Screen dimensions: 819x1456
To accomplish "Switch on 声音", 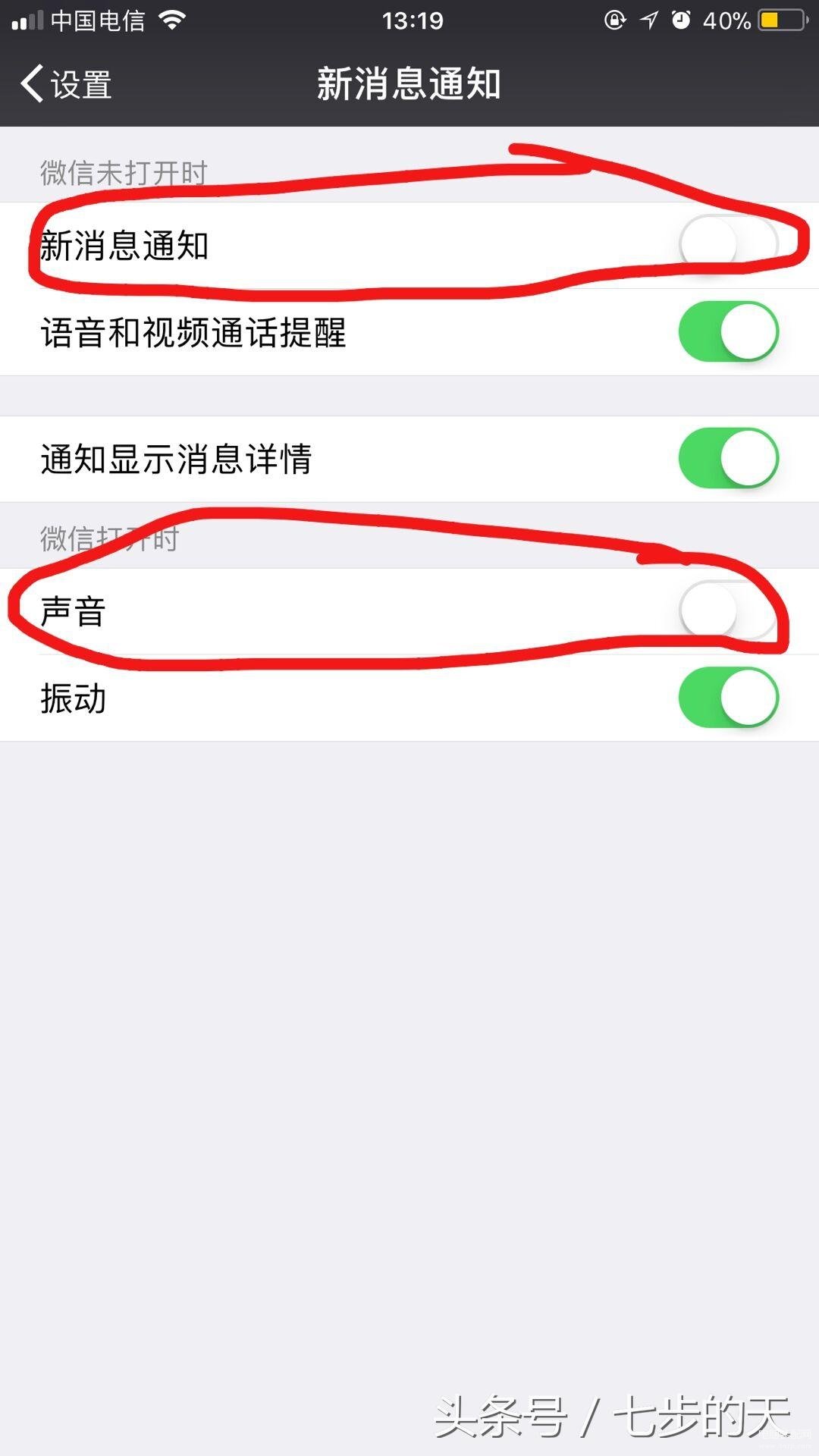I will click(729, 610).
